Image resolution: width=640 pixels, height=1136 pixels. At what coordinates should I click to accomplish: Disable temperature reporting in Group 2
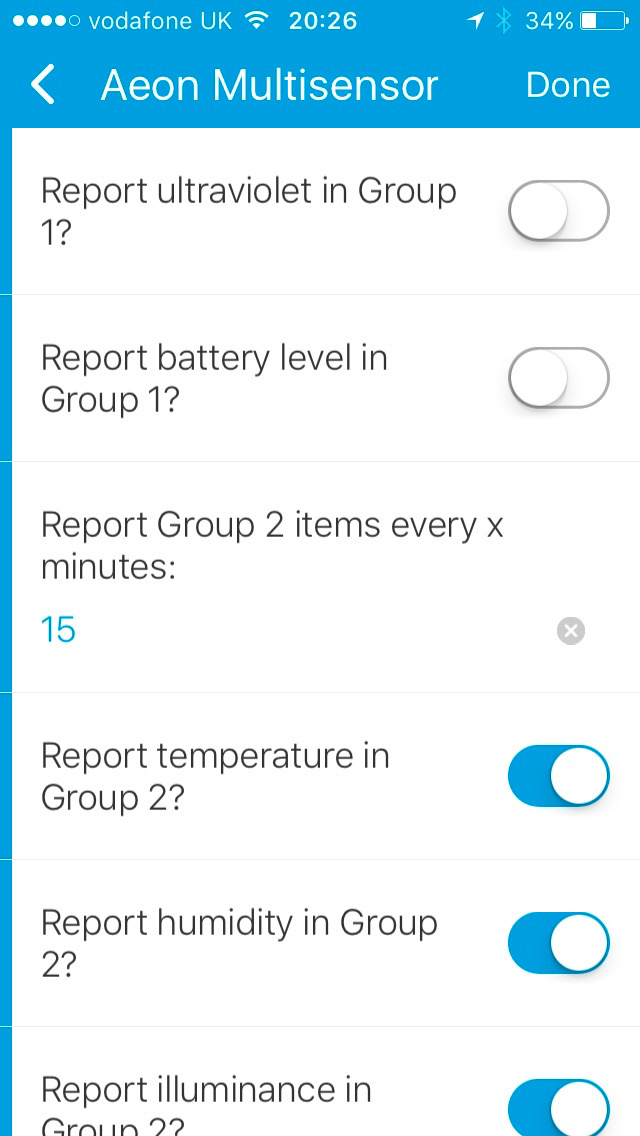[558, 775]
